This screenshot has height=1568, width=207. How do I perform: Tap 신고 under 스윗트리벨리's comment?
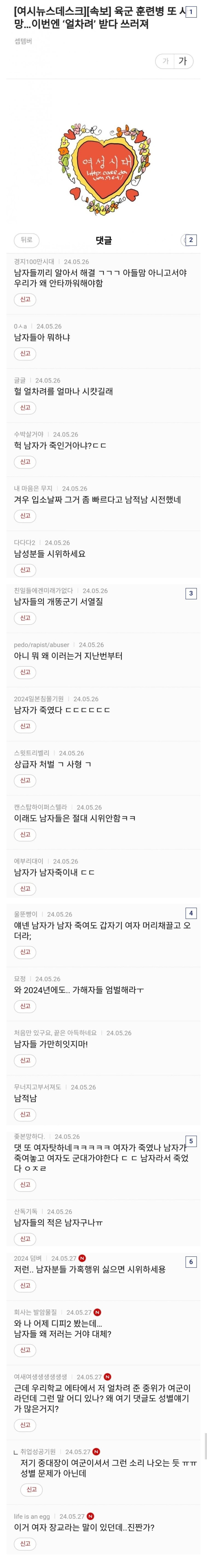pos(25,780)
